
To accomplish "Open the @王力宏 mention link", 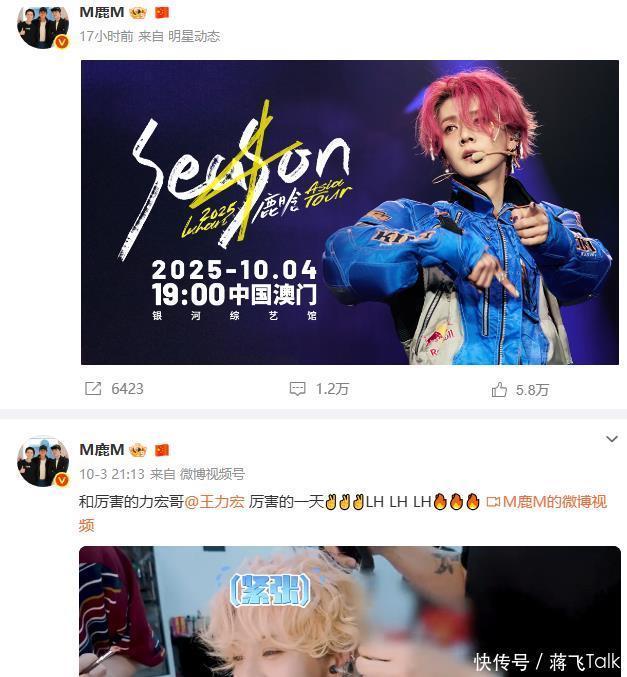I will (215, 502).
